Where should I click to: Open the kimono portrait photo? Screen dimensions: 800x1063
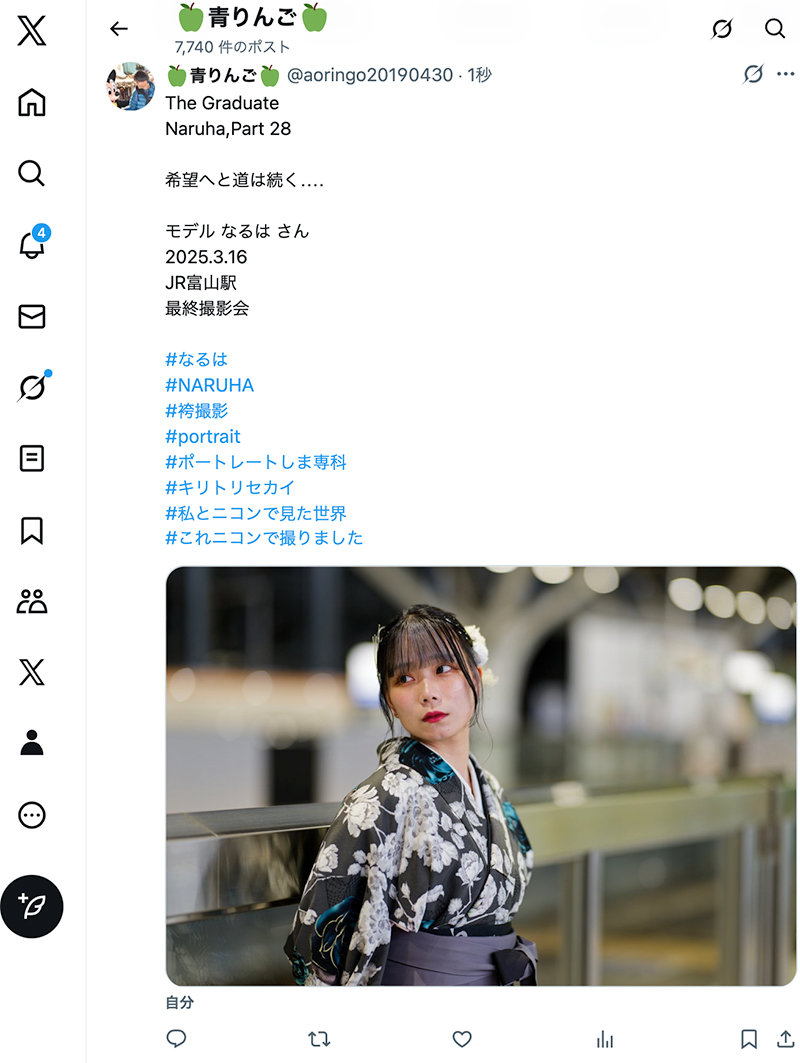(480, 775)
